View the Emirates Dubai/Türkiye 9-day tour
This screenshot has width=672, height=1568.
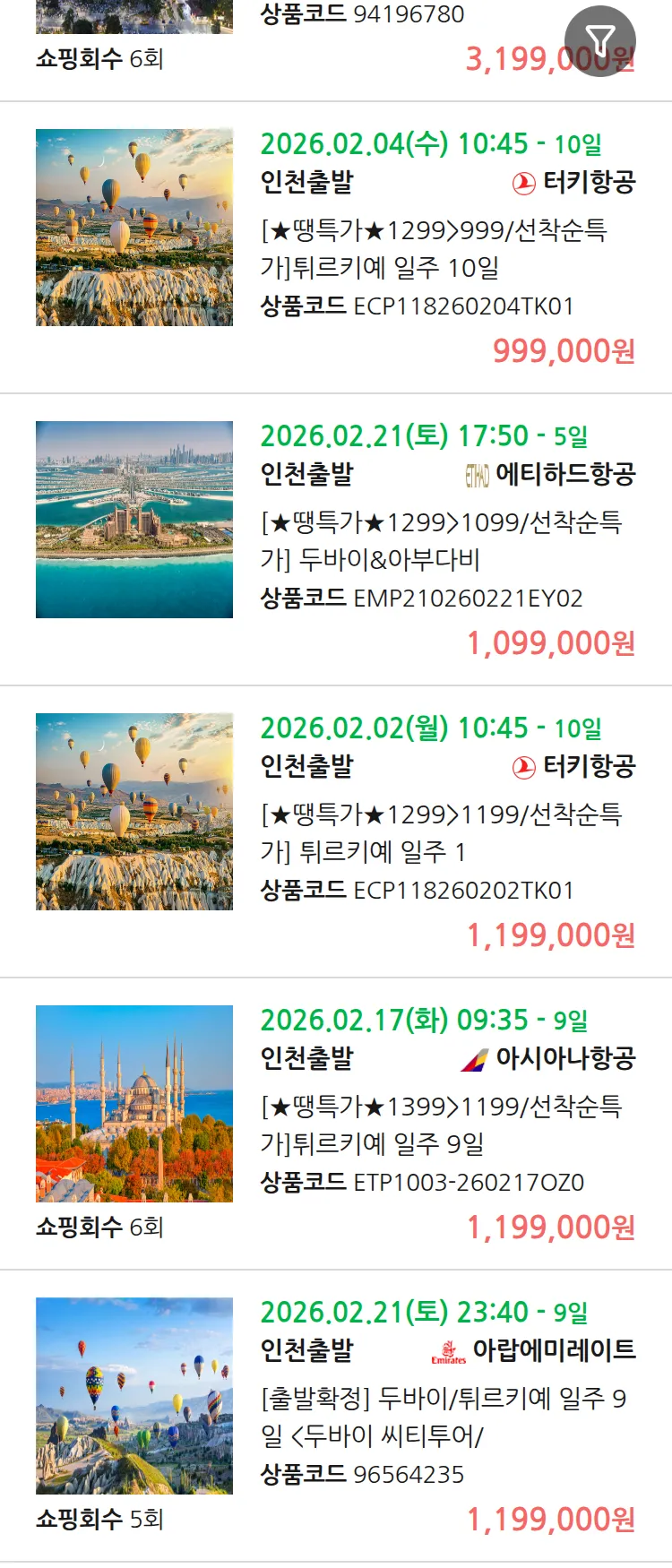click(443, 1417)
